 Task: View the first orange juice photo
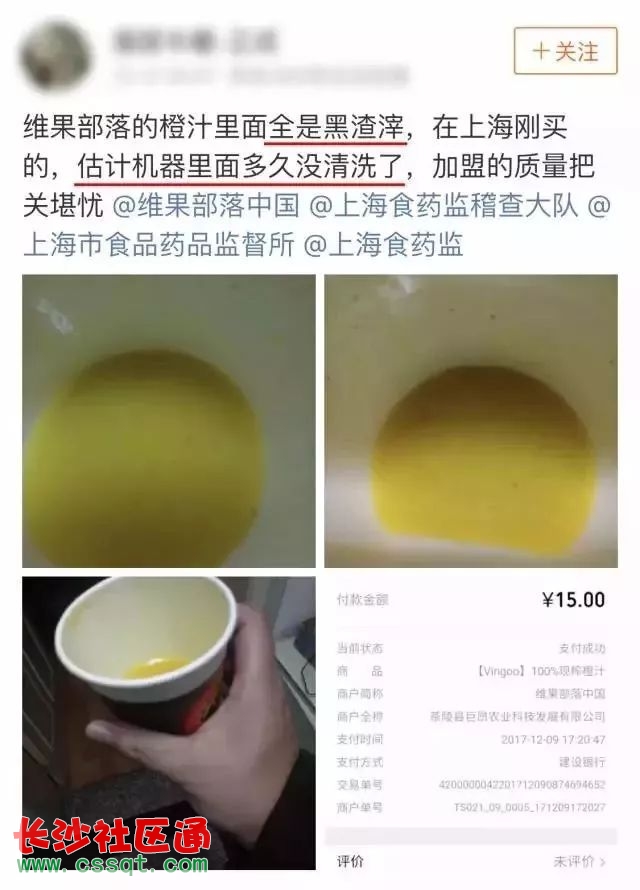coord(168,420)
